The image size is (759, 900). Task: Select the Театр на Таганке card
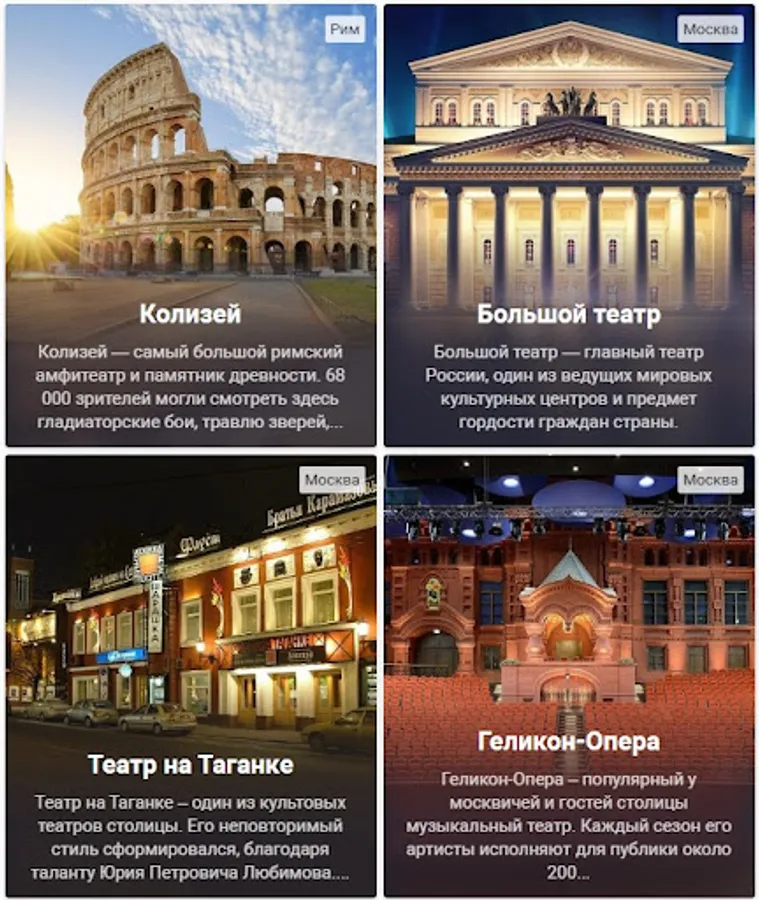(x=191, y=676)
